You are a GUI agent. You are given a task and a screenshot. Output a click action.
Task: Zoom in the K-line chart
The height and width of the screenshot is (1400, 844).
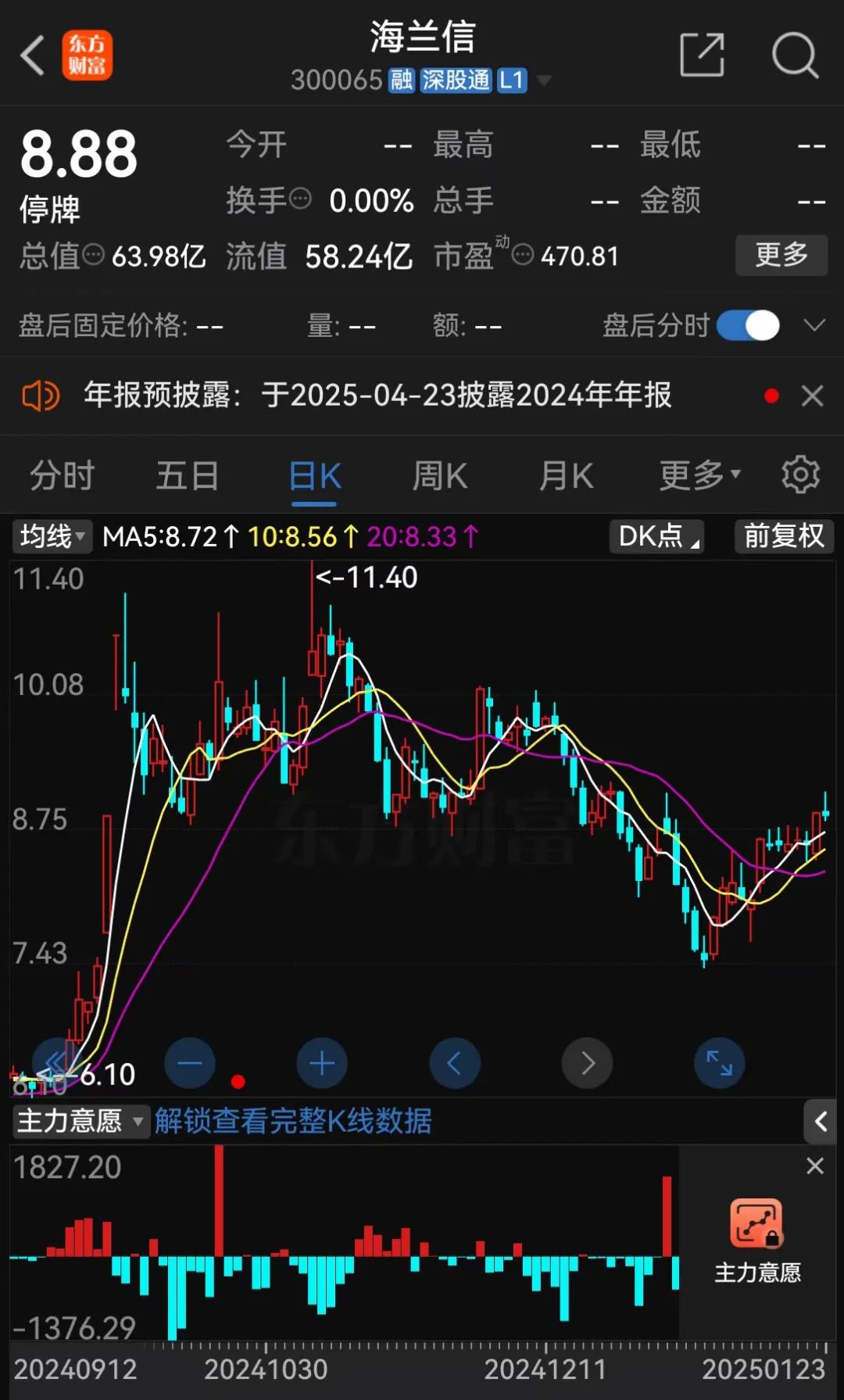tap(322, 1063)
